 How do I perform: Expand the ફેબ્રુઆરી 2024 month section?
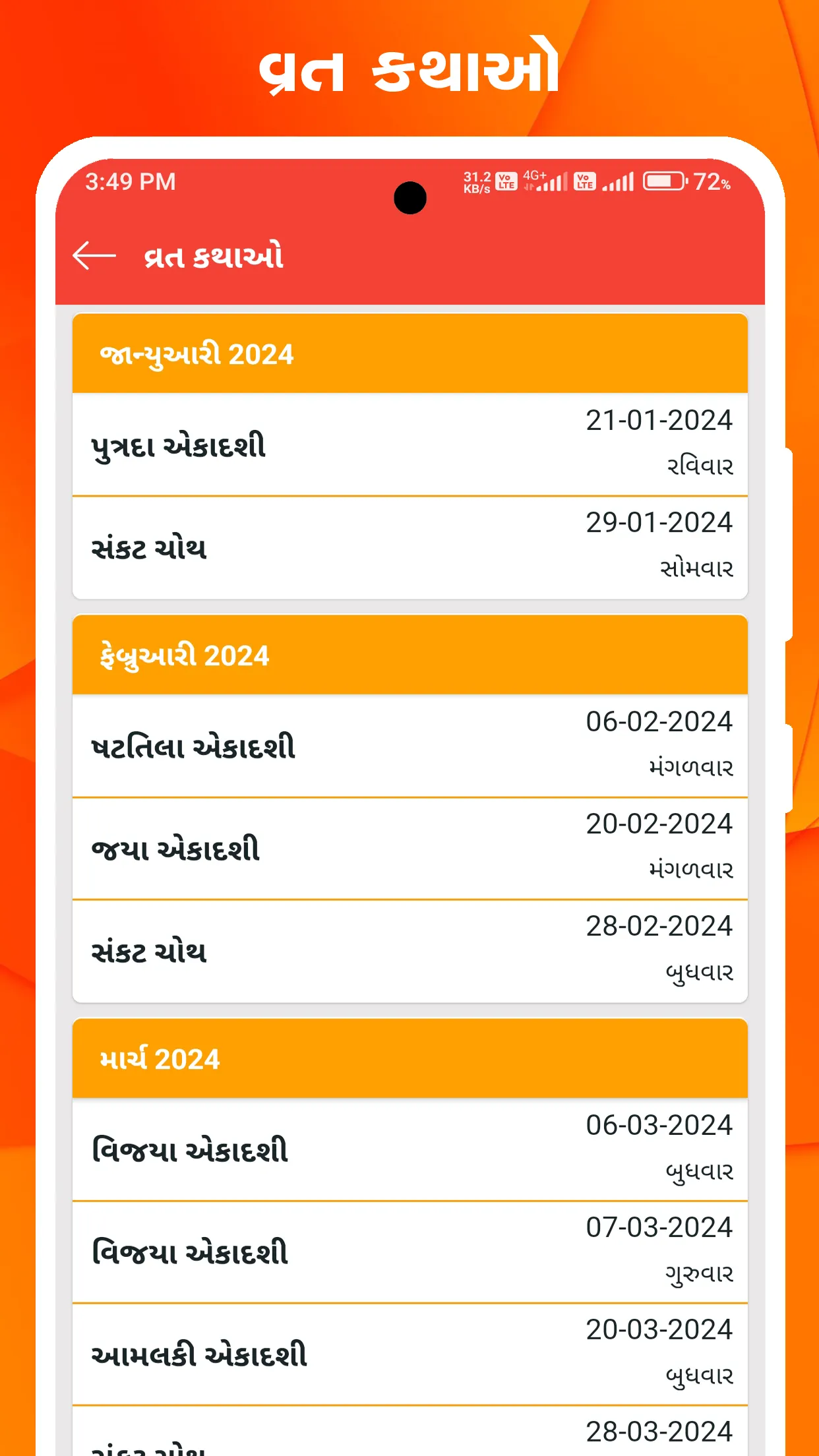click(x=409, y=655)
